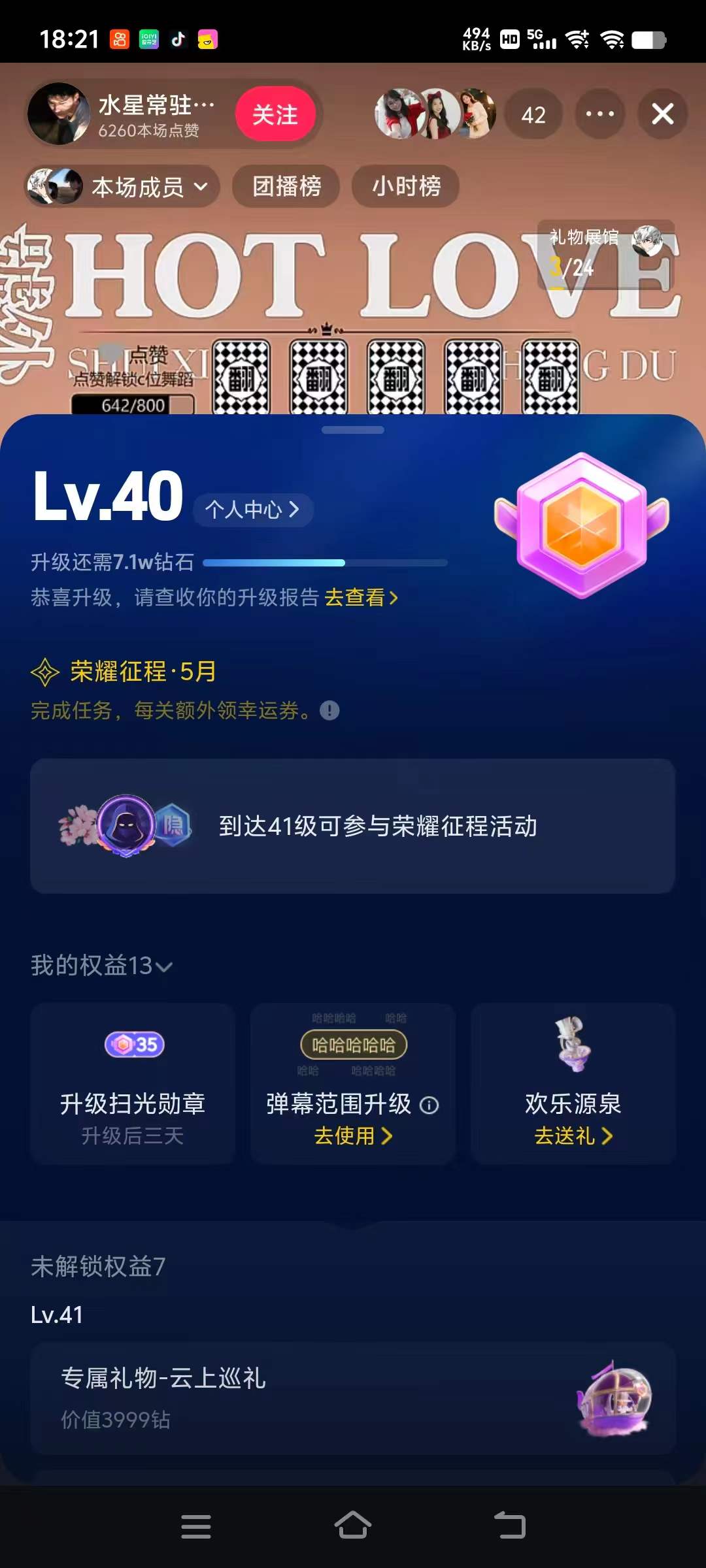Open the 专属礼物-云上巡礼 item
Viewport: 706px width, 1568px height.
[352, 1398]
